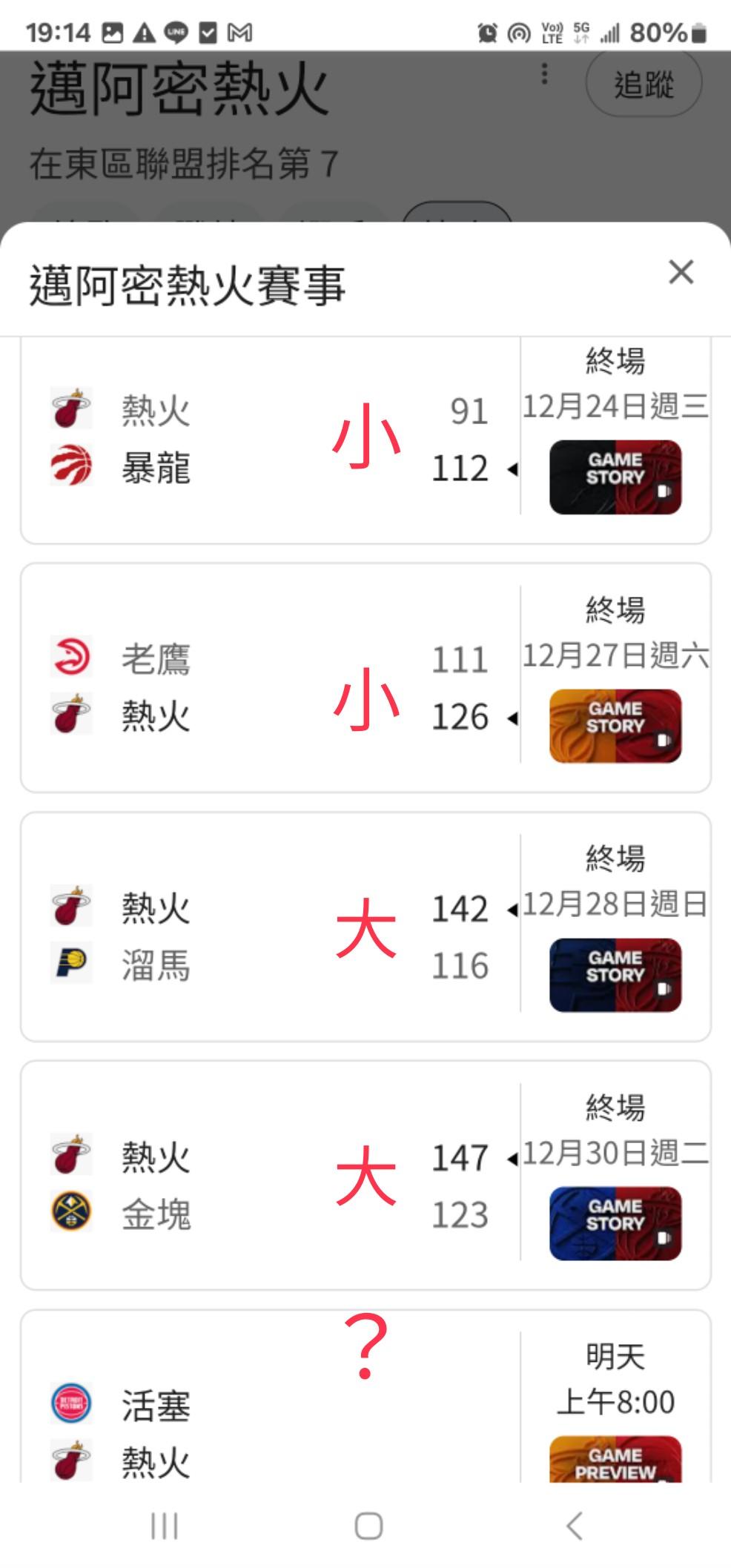The width and height of the screenshot is (731, 1568).
Task: Go back with the system back button
Action: (x=573, y=1526)
